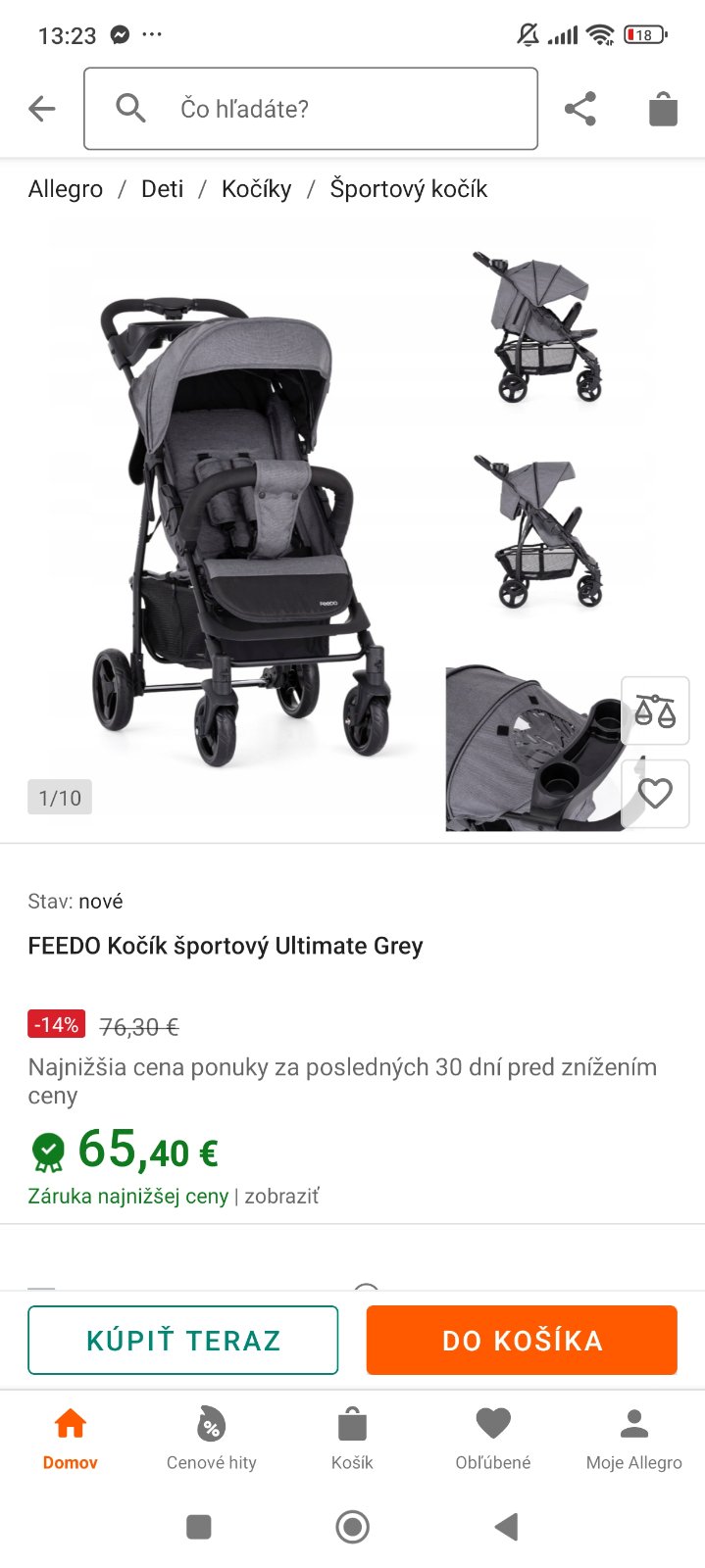Go to the Kočíky breadcrumb category
The image size is (705, 1568).
tap(257, 189)
